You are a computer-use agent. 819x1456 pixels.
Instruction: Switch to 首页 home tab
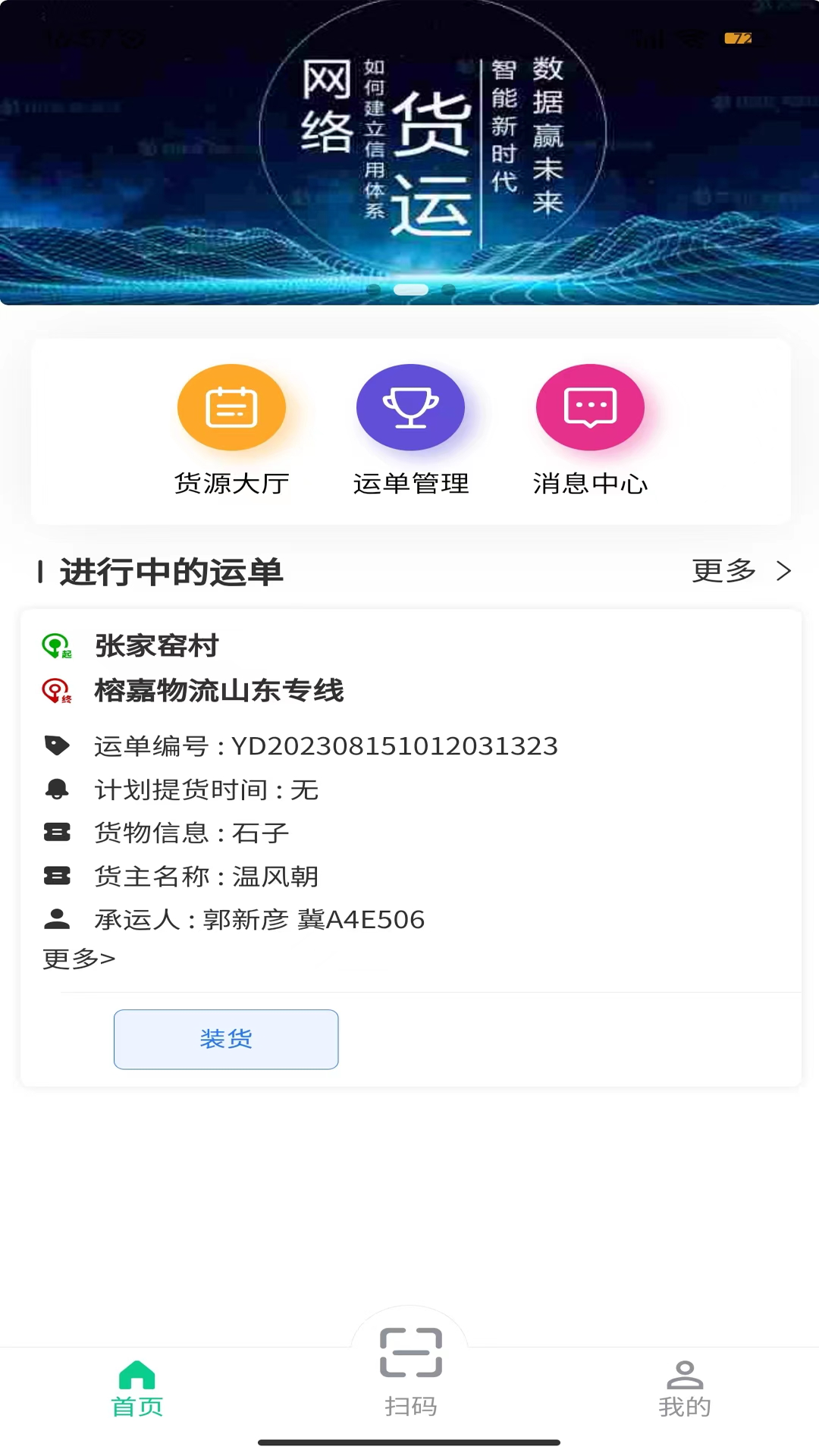tap(137, 1389)
